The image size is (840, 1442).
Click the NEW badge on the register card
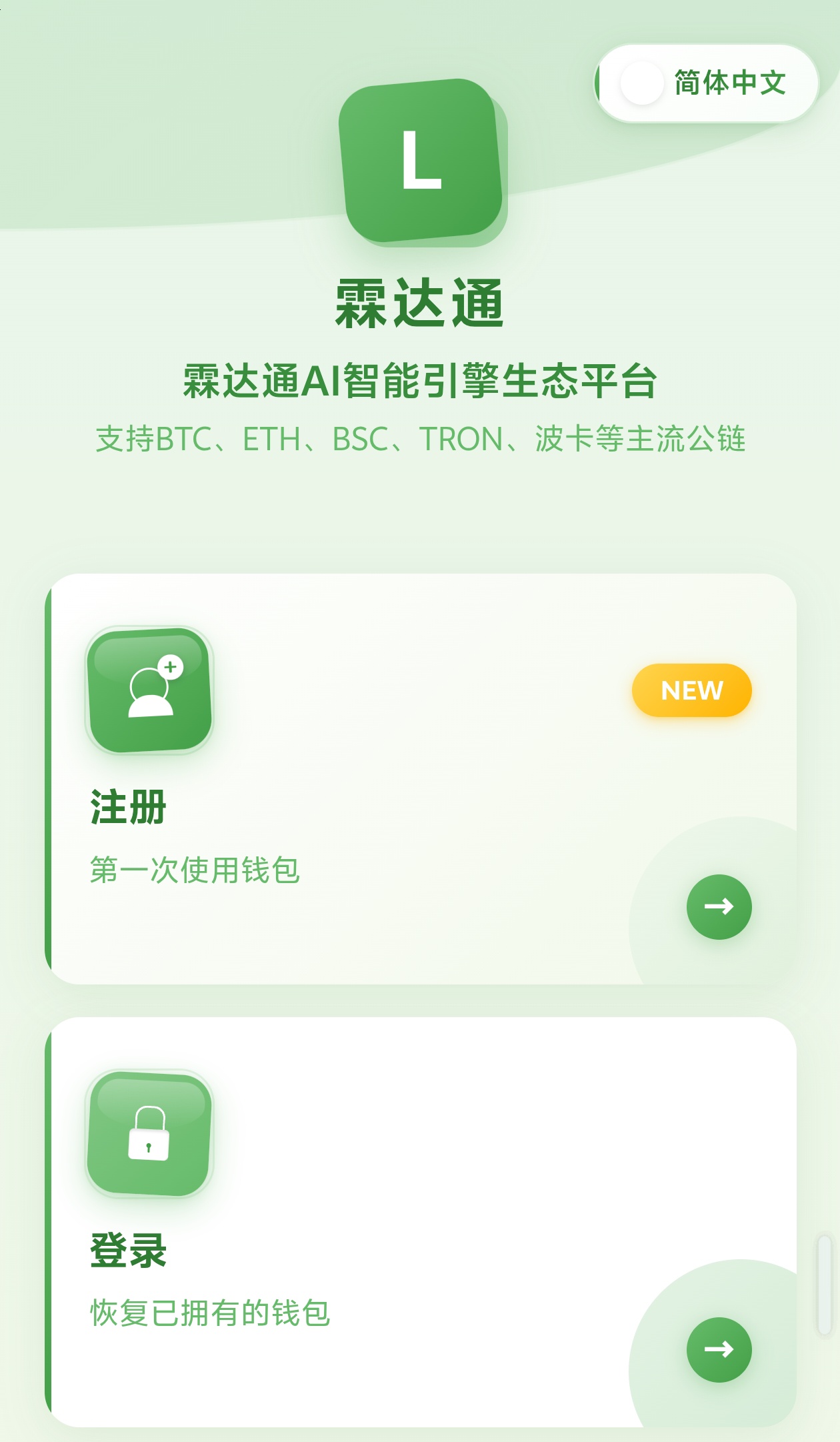coord(691,691)
